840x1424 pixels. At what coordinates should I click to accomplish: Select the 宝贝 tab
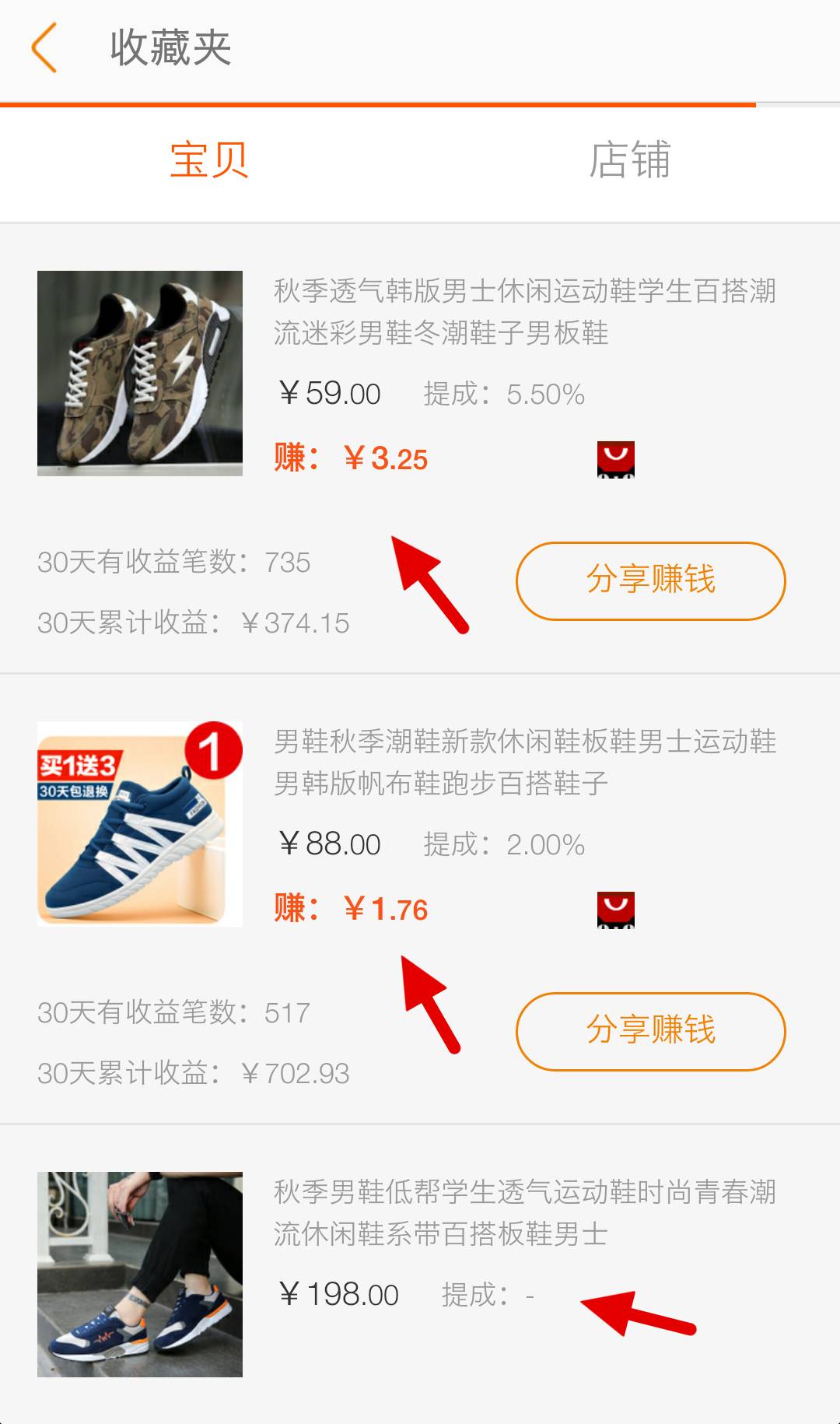[x=209, y=160]
